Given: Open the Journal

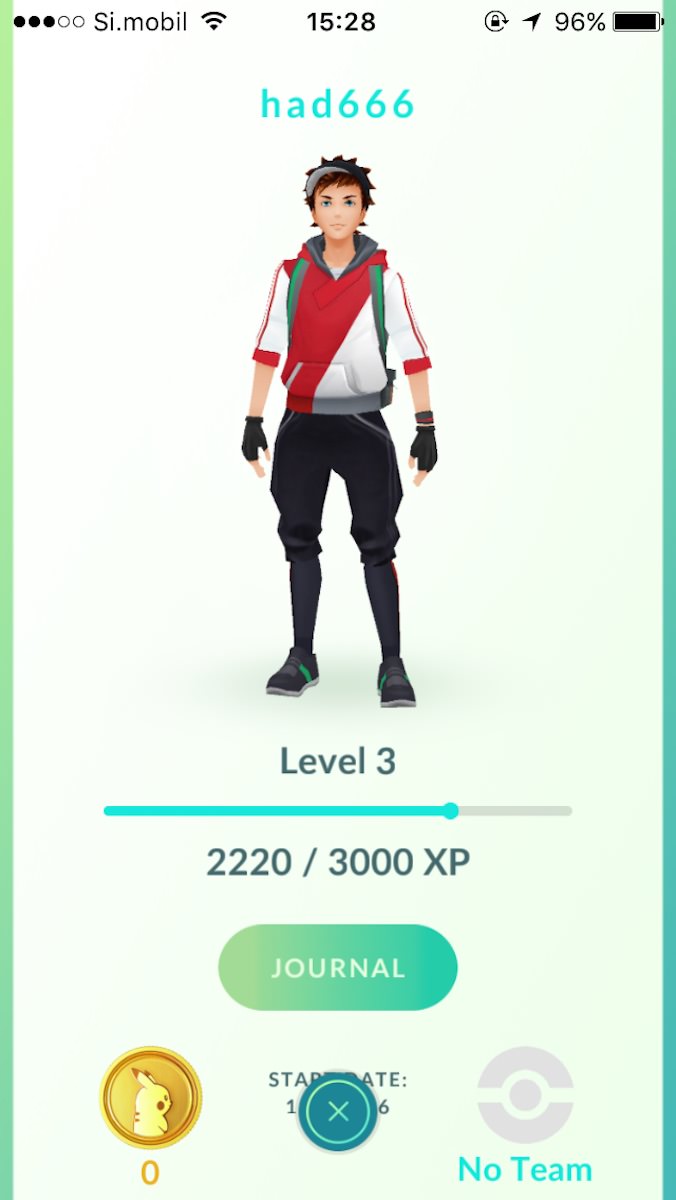Looking at the screenshot, I should tap(338, 967).
